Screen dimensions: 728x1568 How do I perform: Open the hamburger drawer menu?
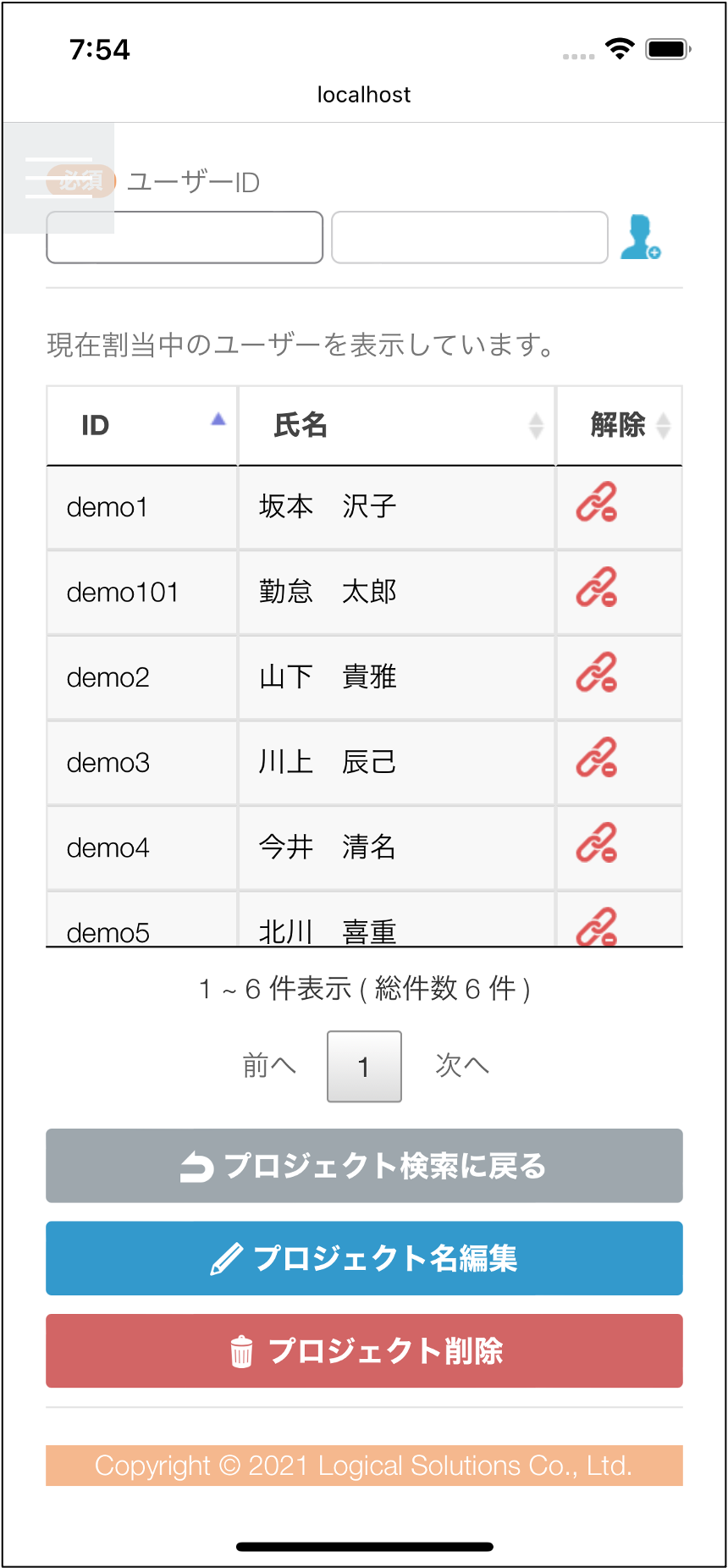(x=58, y=178)
